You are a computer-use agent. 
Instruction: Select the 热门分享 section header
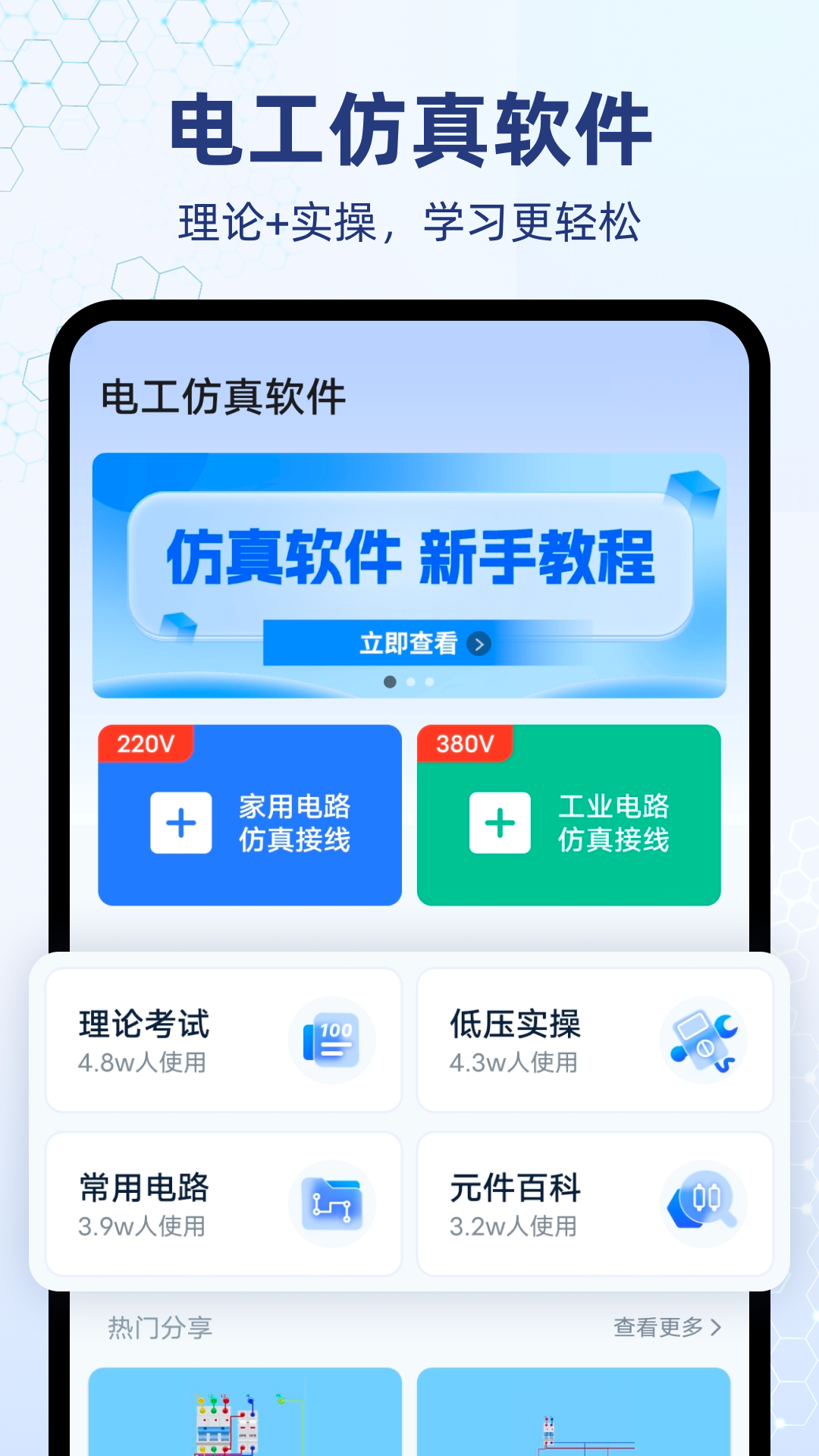coord(158,1329)
